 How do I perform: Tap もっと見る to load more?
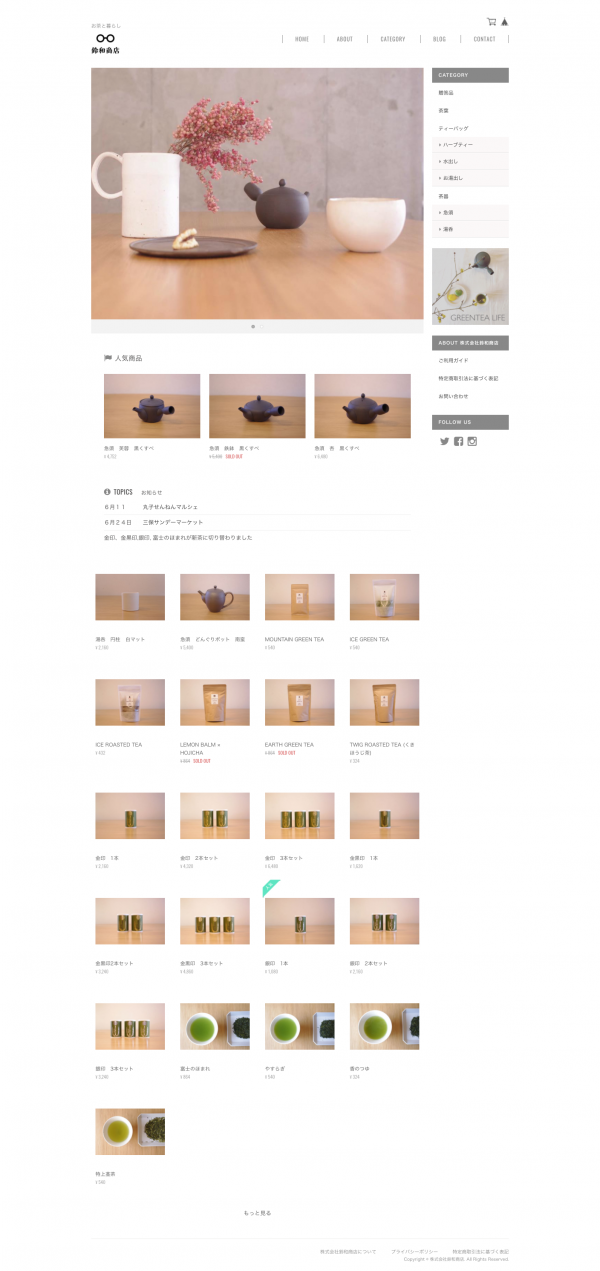point(257,1213)
